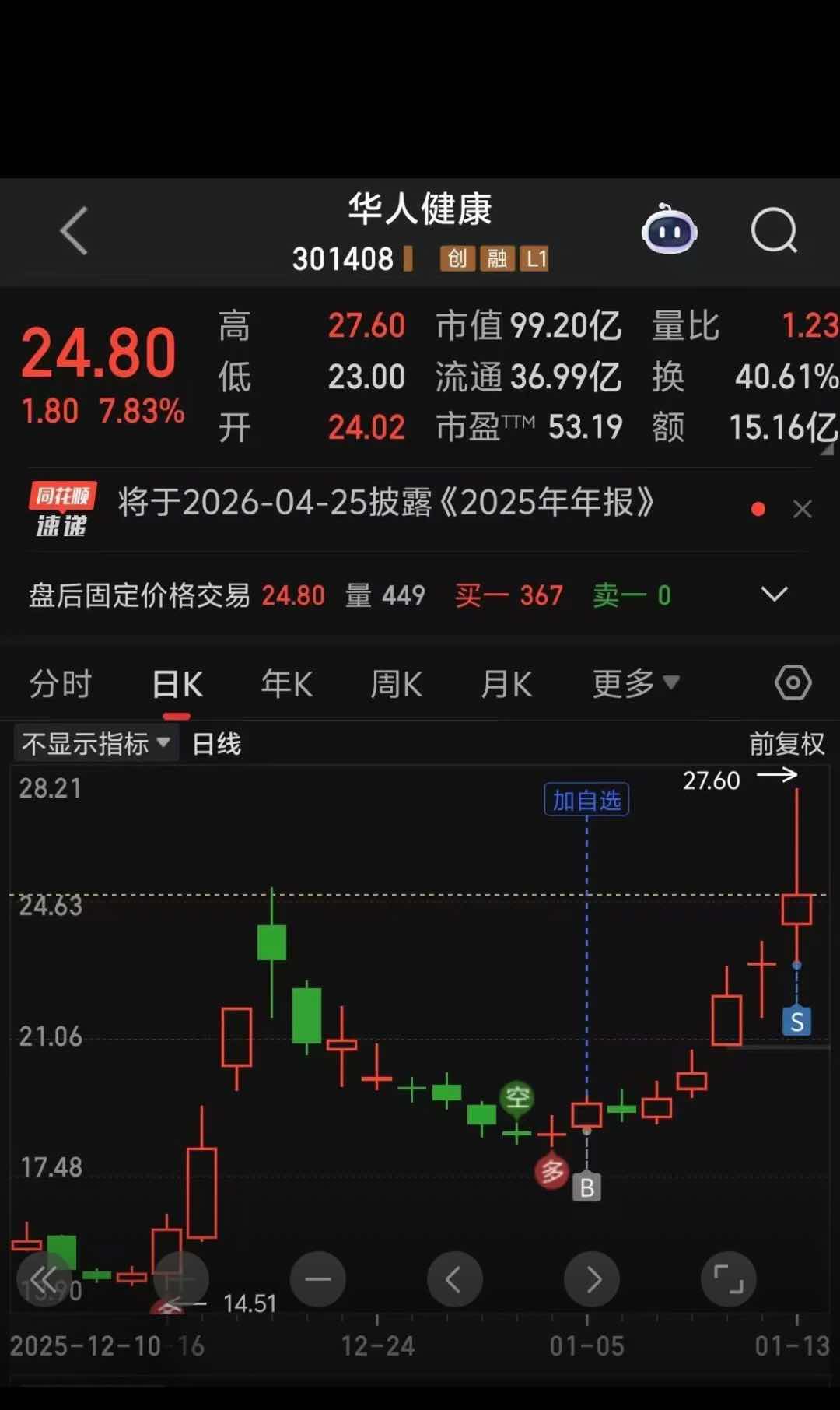Open stock search magnifier
The image size is (840, 1410).
774,230
